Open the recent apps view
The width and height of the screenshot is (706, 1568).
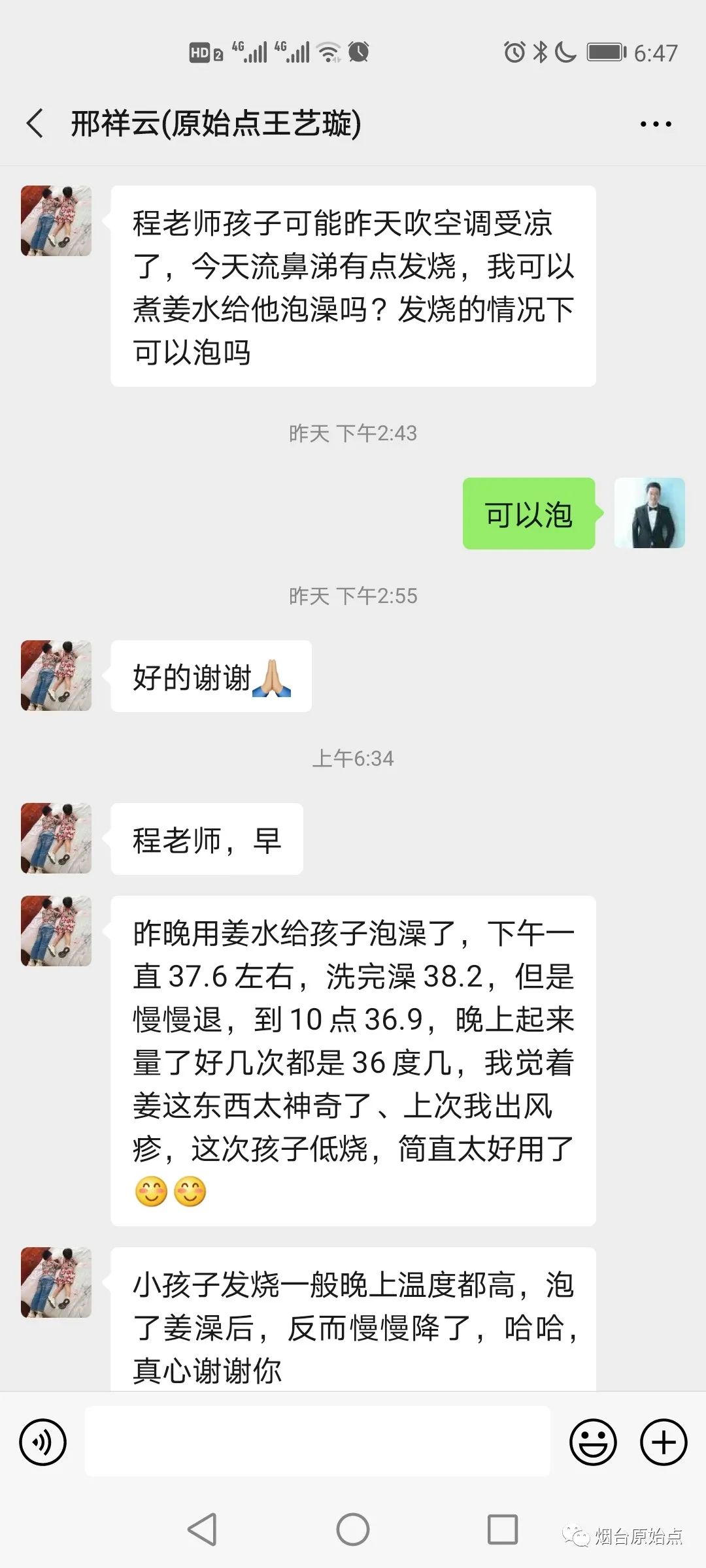503,1529
